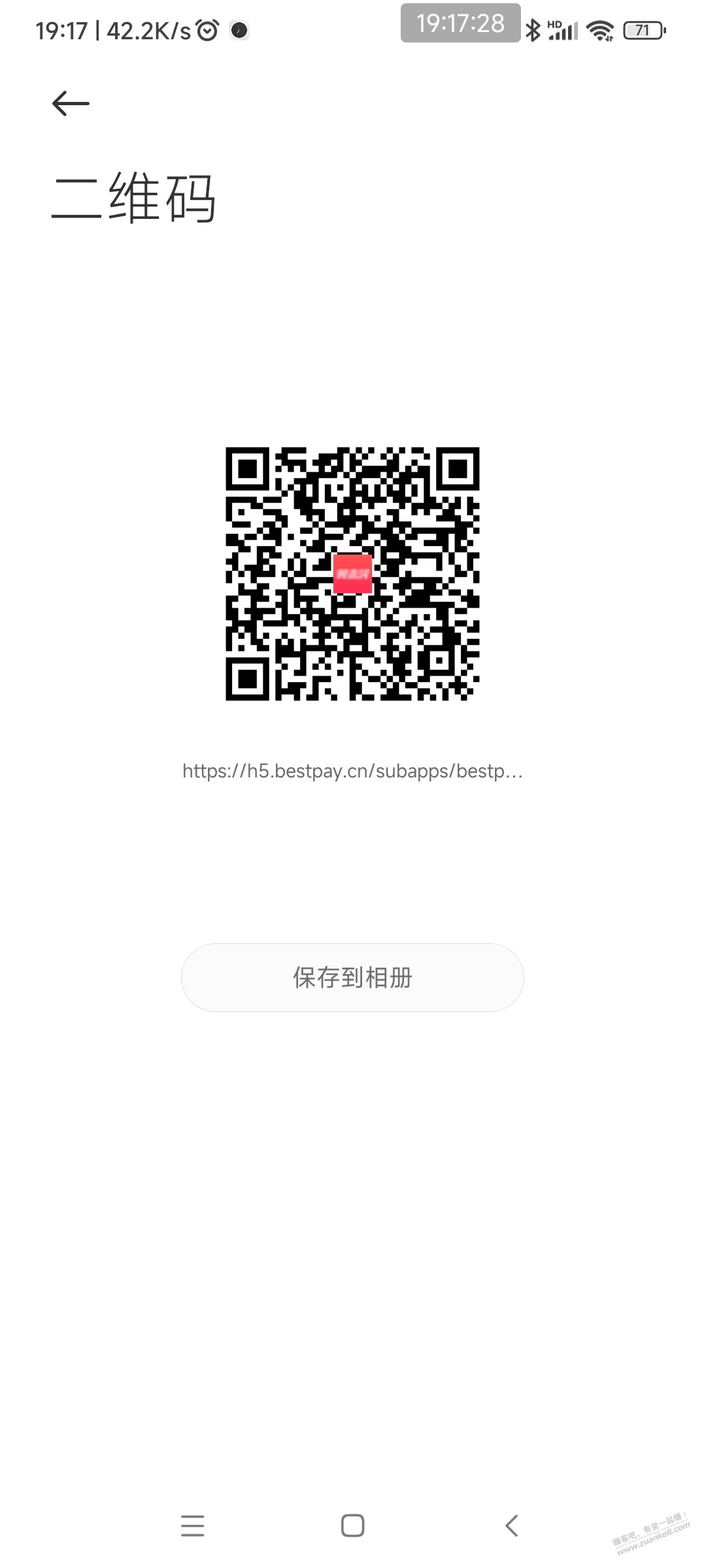Go to home screen via navigation bar
Image resolution: width=706 pixels, height=1568 pixels.
353,1526
